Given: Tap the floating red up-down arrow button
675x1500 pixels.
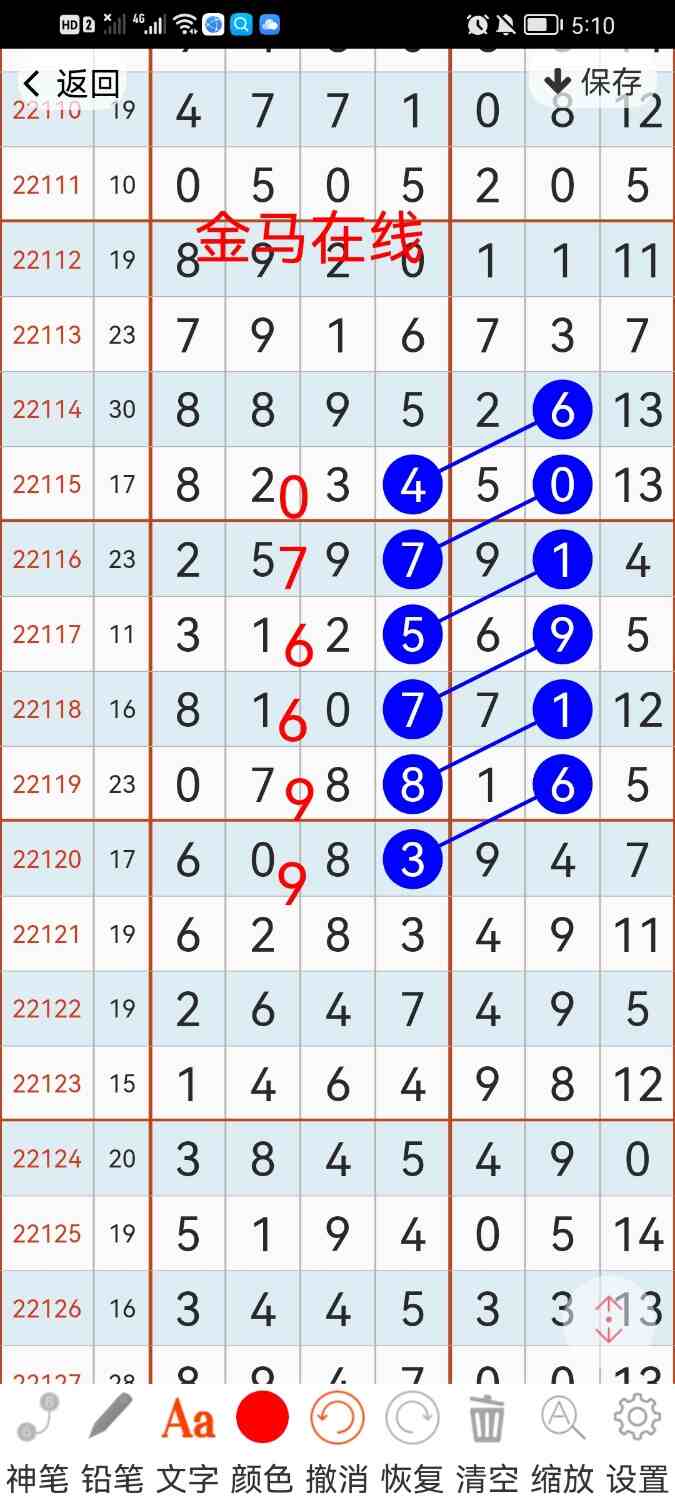Looking at the screenshot, I should 608,1319.
